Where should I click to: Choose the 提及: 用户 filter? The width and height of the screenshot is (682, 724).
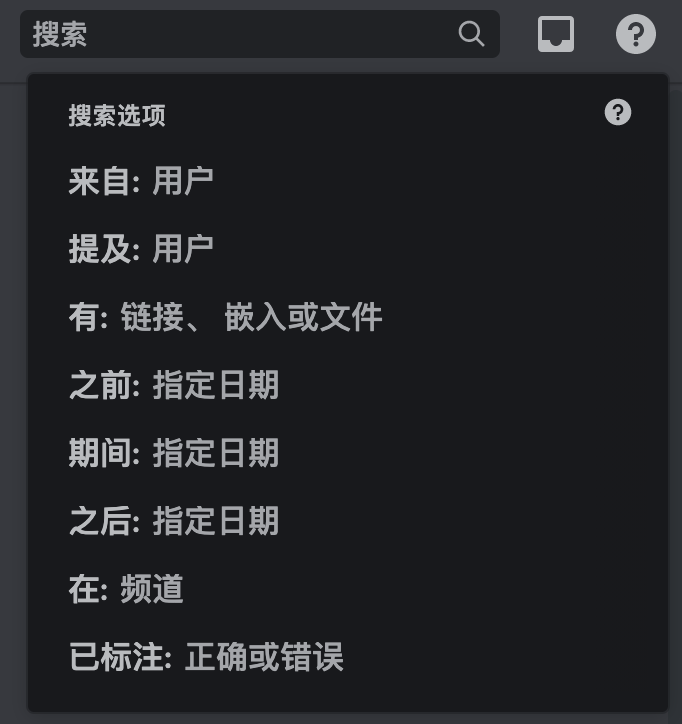[x=142, y=249]
